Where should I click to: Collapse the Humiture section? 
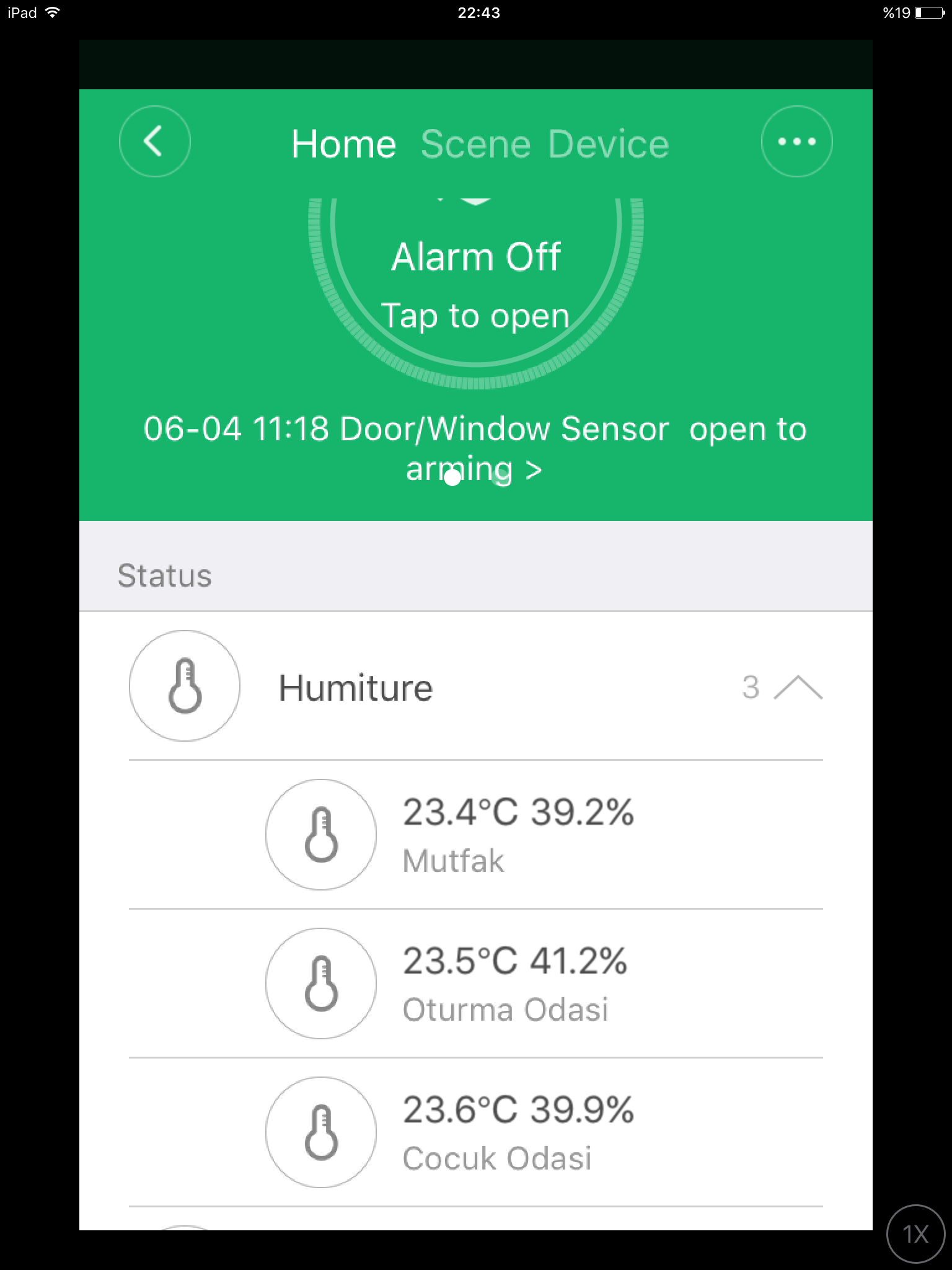pos(797,687)
